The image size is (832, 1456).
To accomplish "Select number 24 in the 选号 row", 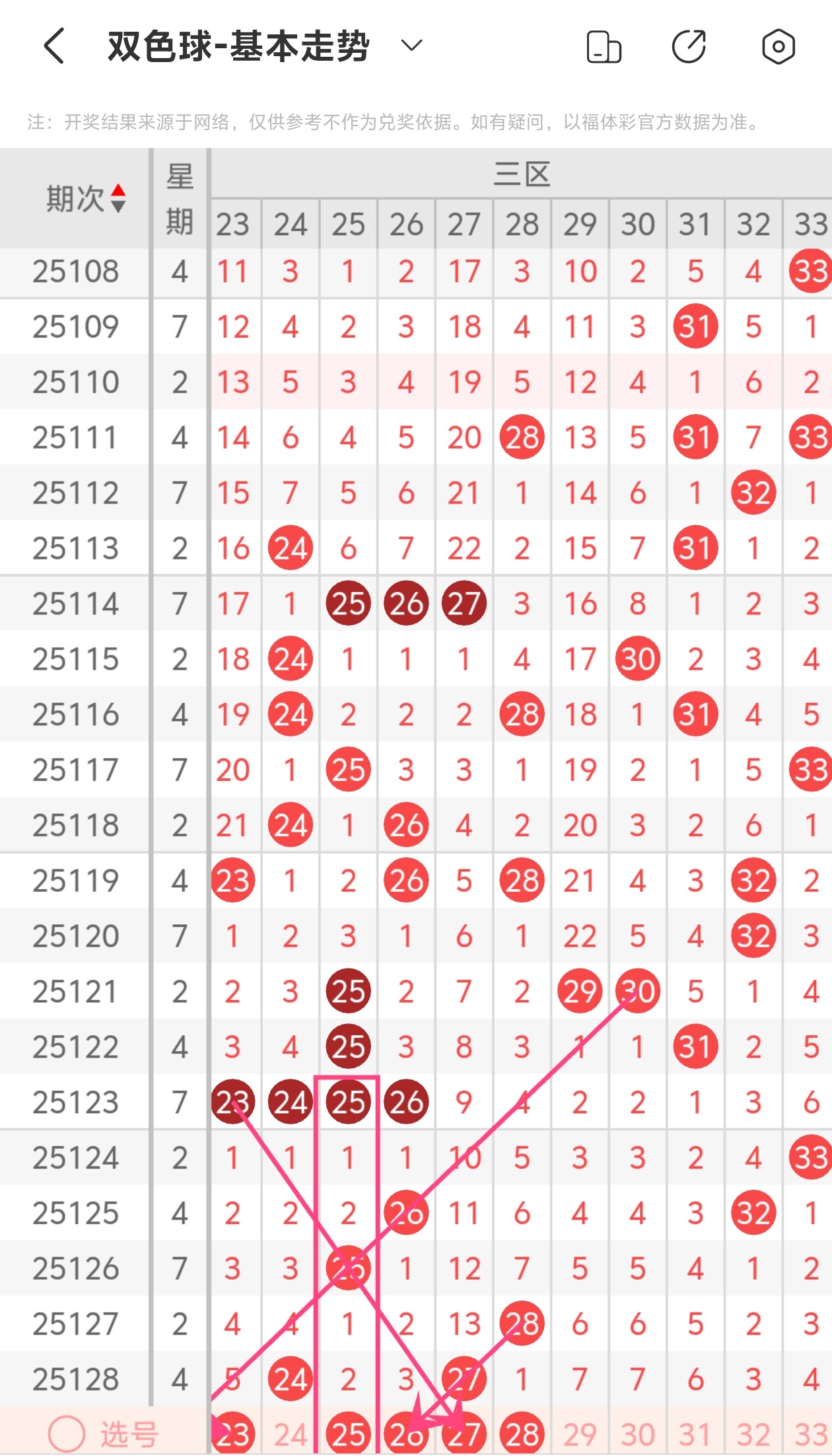I will coord(291,1435).
